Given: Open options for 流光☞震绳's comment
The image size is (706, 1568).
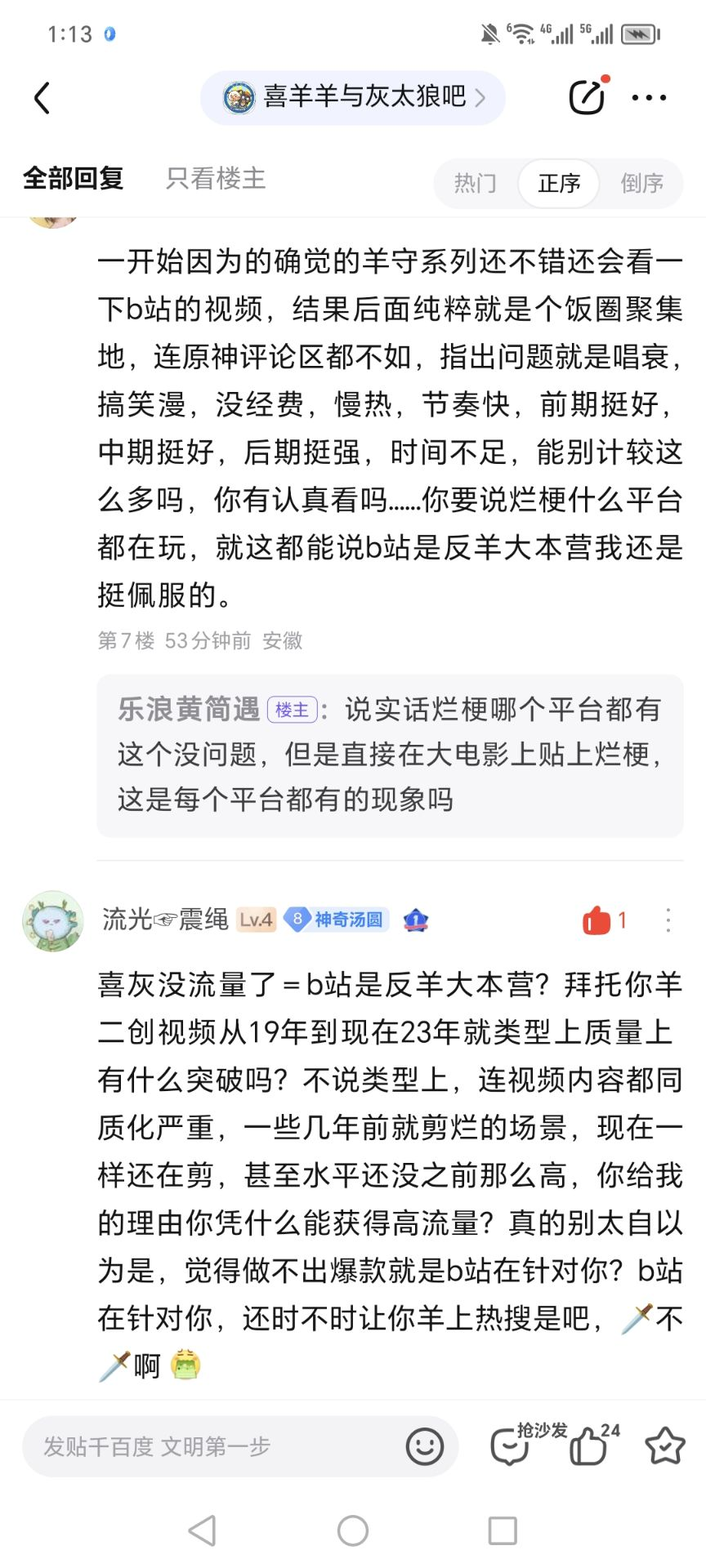Looking at the screenshot, I should click(x=668, y=920).
